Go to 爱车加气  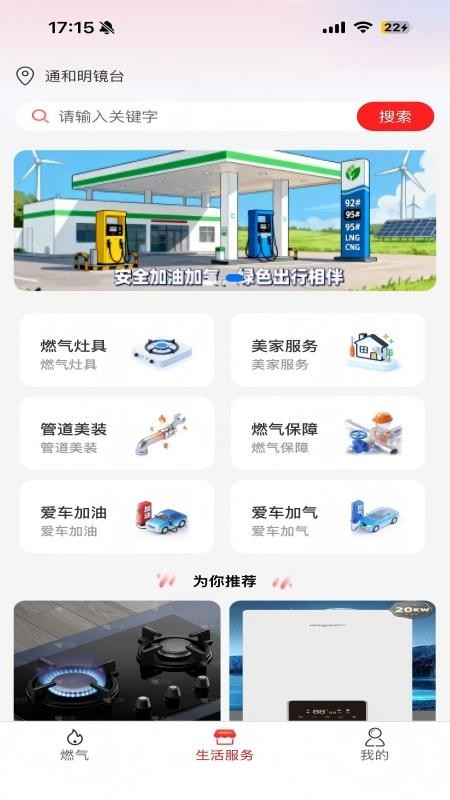(328, 516)
